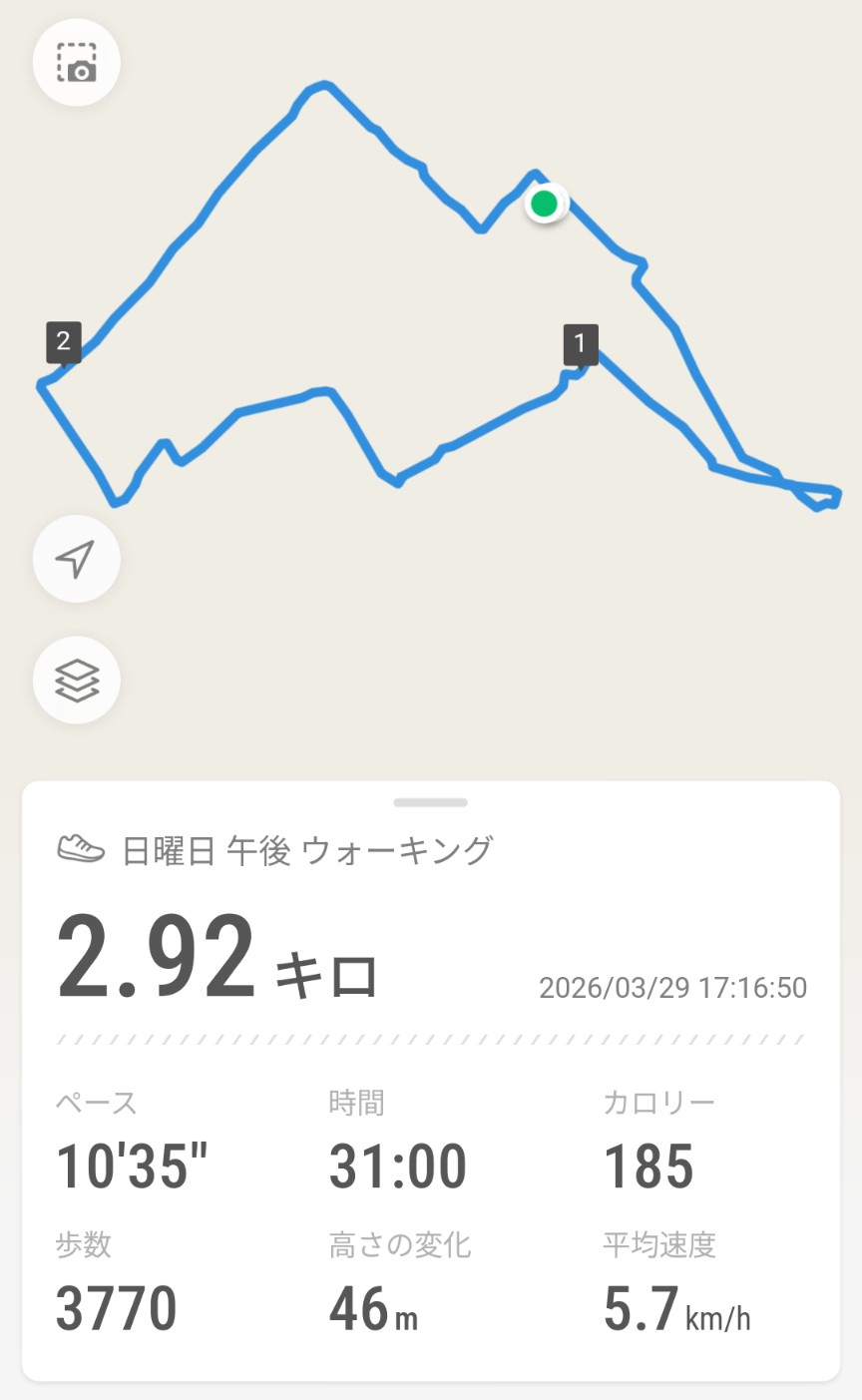862x1400 pixels.
Task: Open the map layers selector
Action: 77,681
